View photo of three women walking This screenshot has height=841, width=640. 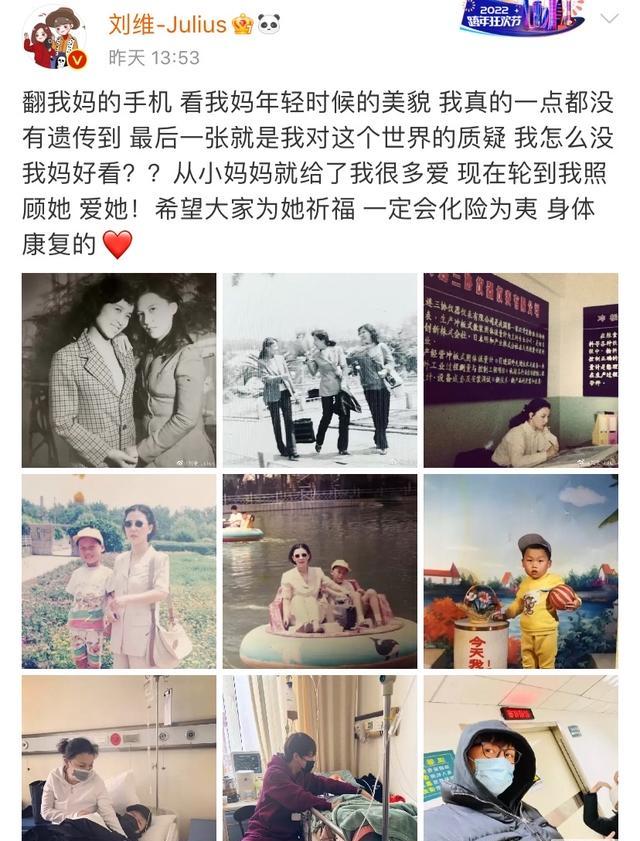coord(320,370)
